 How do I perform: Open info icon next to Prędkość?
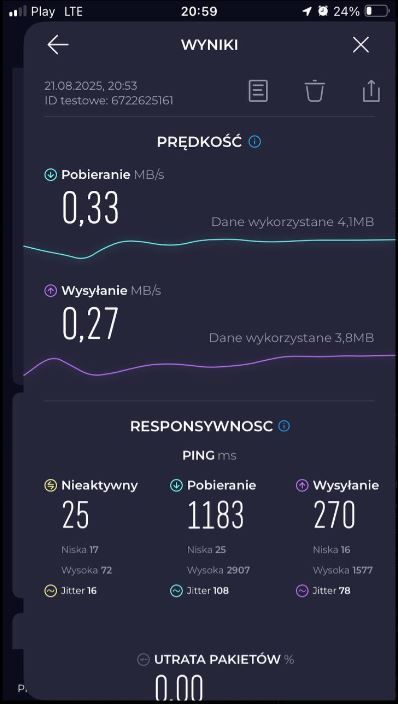[255, 142]
